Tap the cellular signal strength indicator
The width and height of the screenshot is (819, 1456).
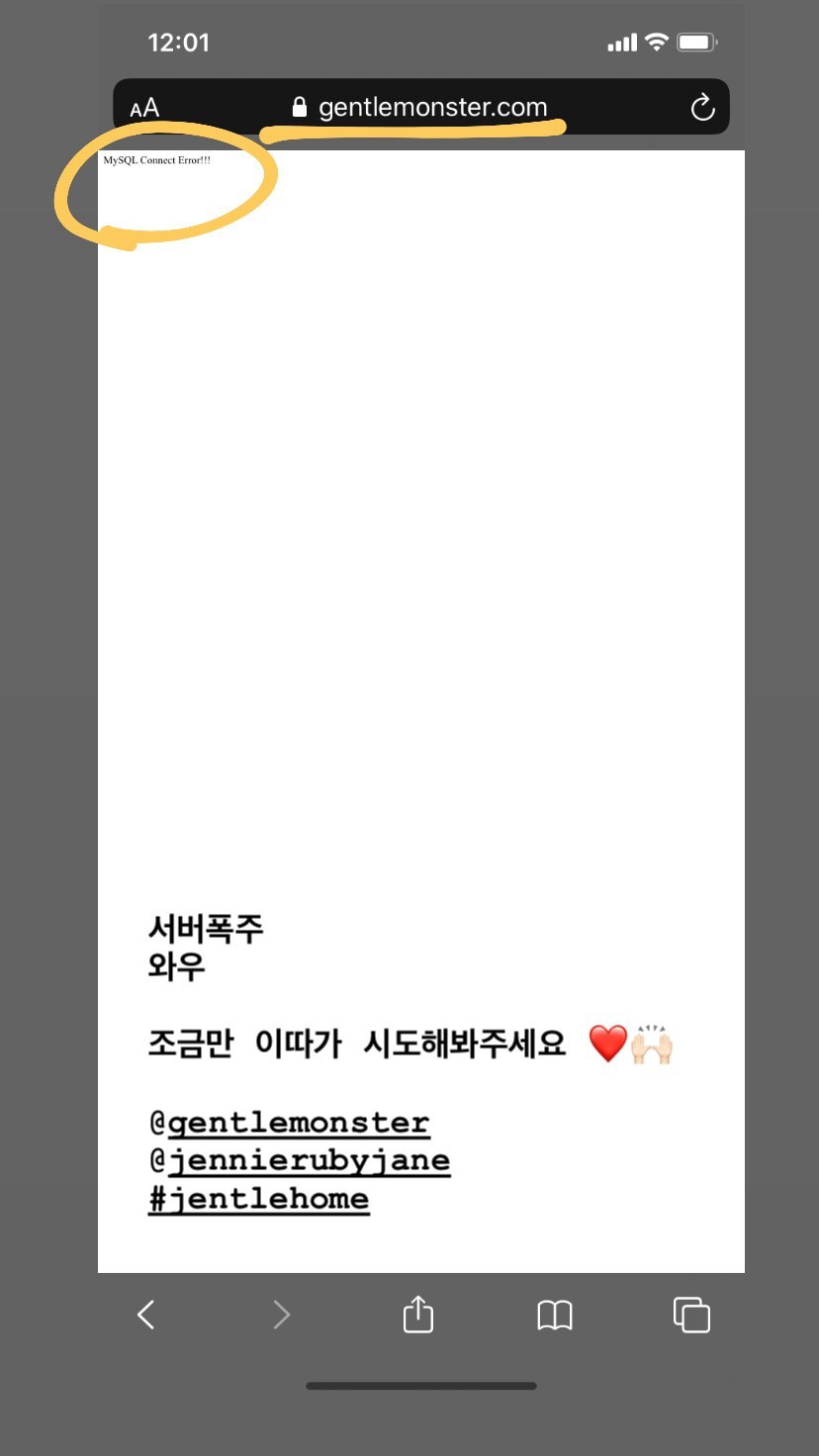coord(622,42)
